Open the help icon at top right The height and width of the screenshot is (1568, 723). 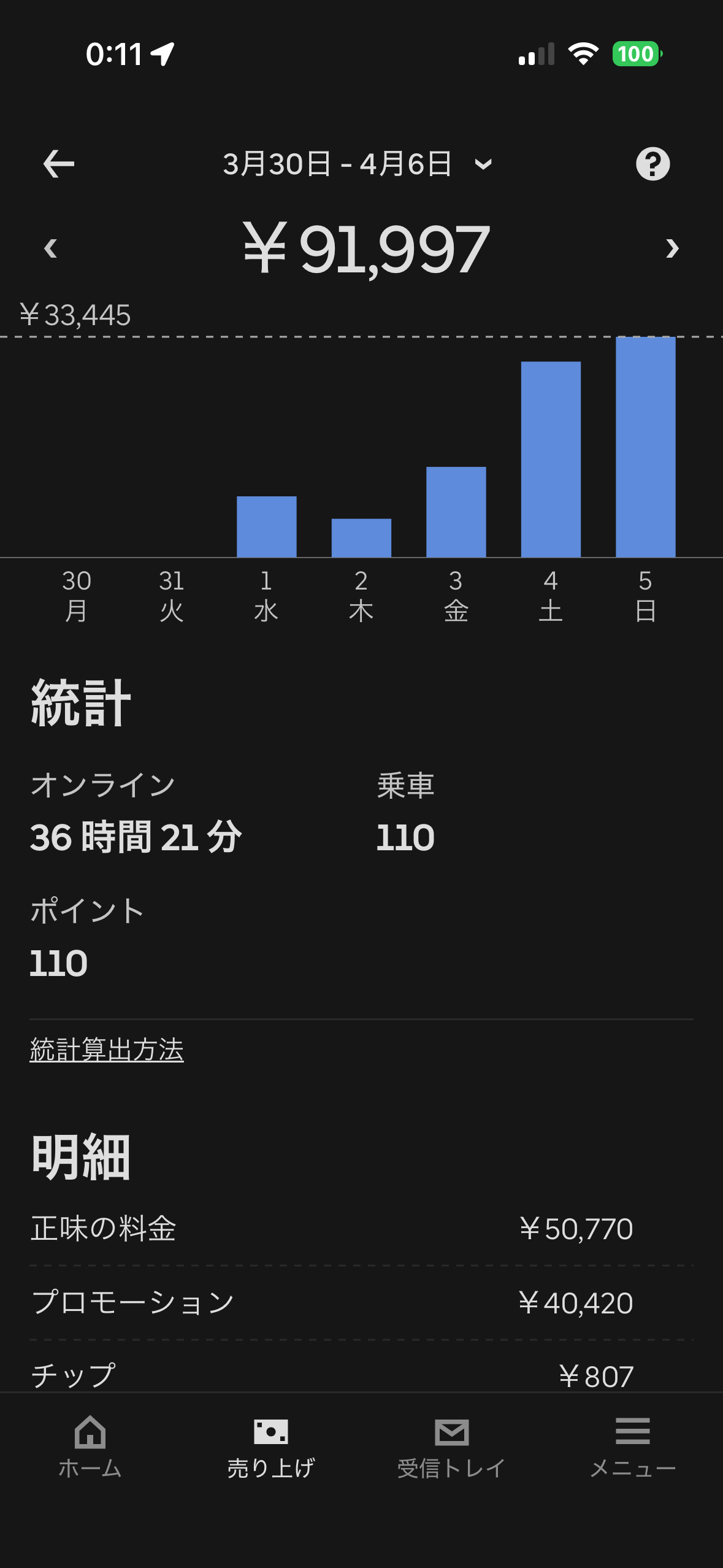point(653,163)
